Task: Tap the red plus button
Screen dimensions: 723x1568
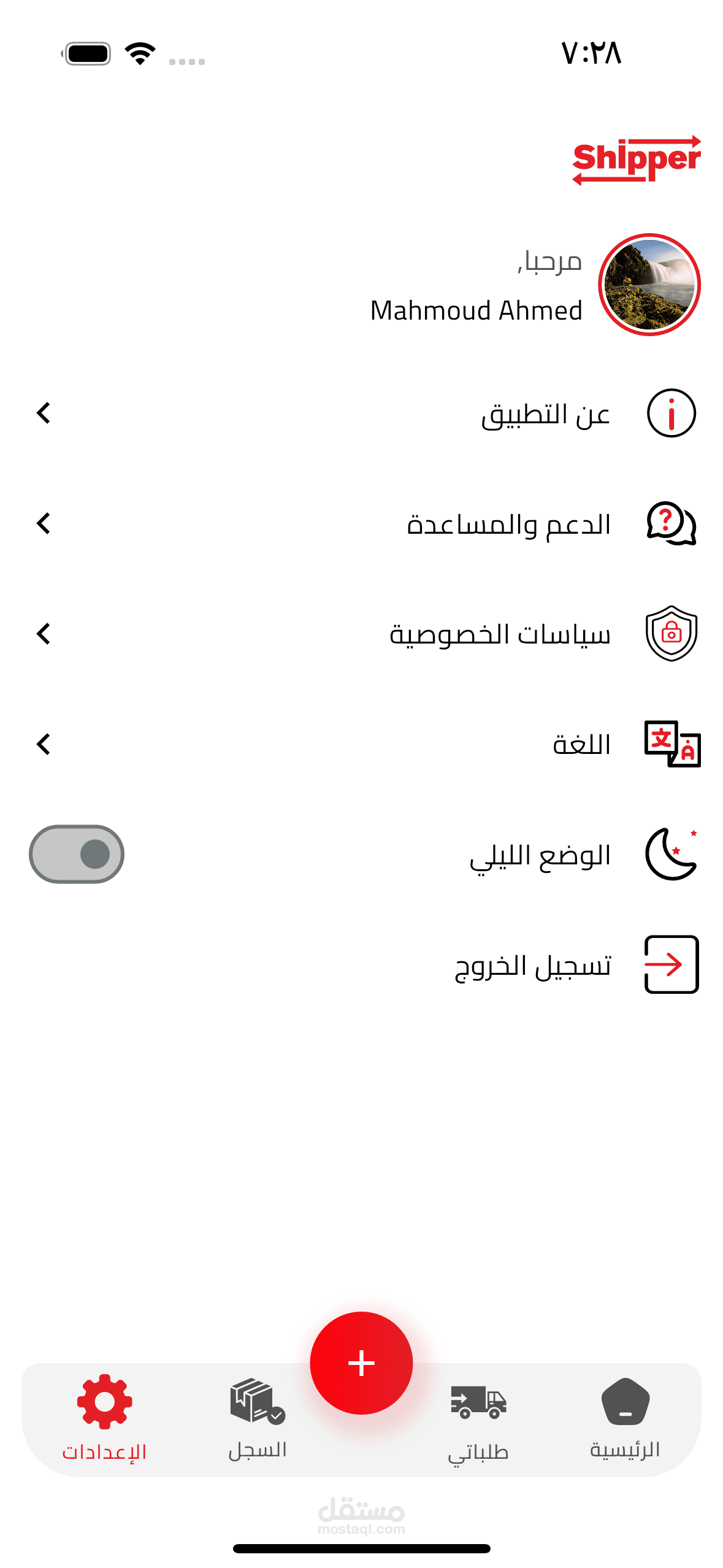Action: [361, 1363]
